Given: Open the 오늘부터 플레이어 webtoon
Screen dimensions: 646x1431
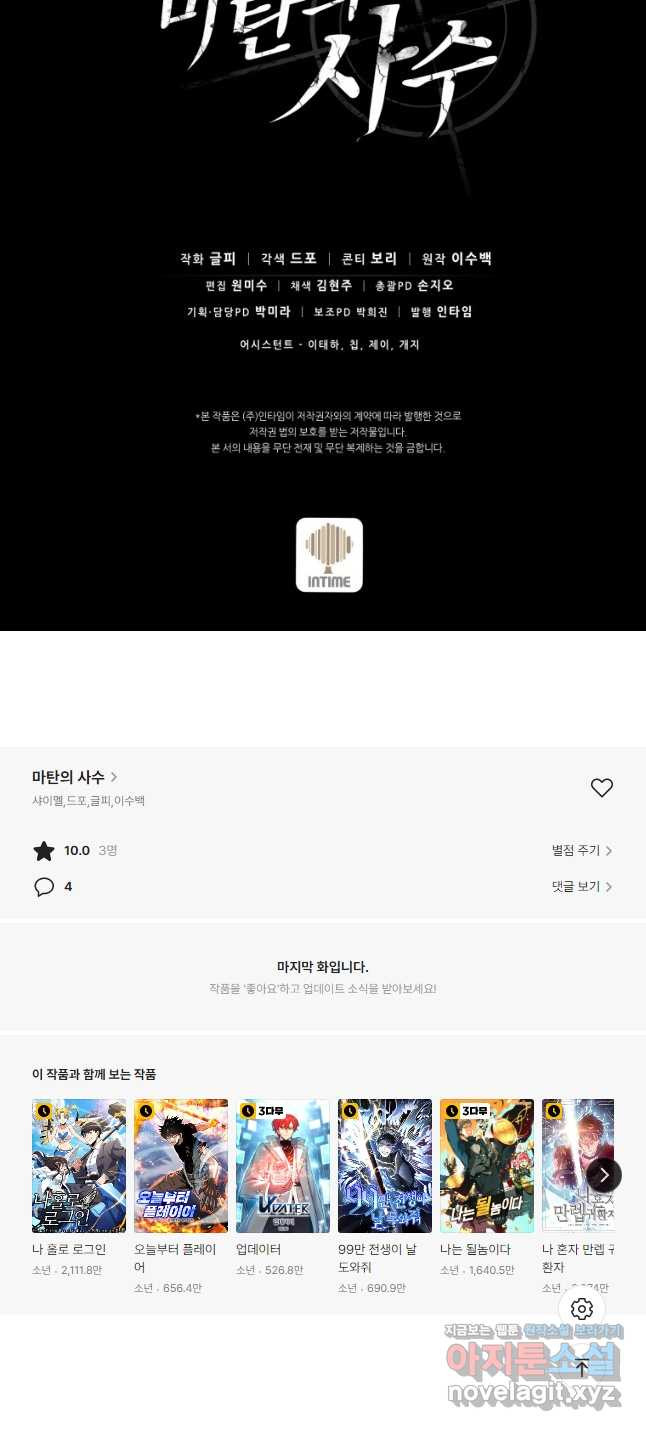Looking at the screenshot, I should pyautogui.click(x=181, y=1166).
